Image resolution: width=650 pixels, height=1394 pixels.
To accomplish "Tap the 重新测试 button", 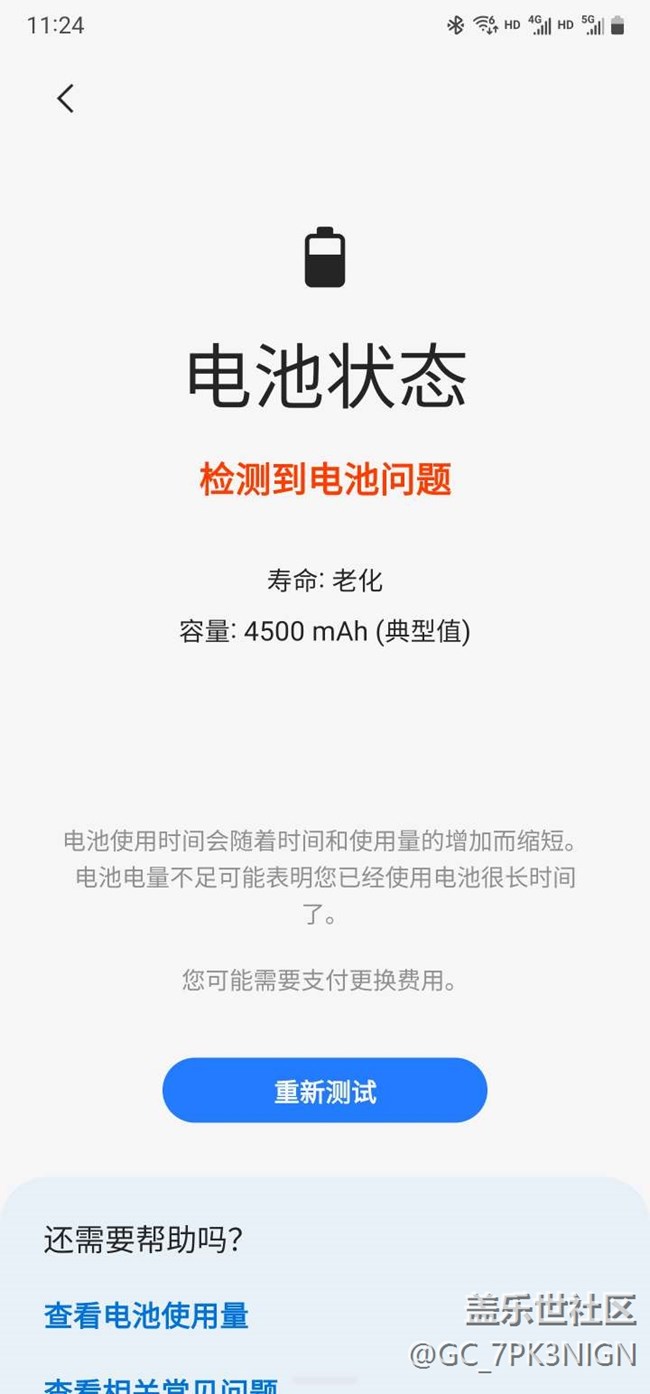I will 325,1090.
